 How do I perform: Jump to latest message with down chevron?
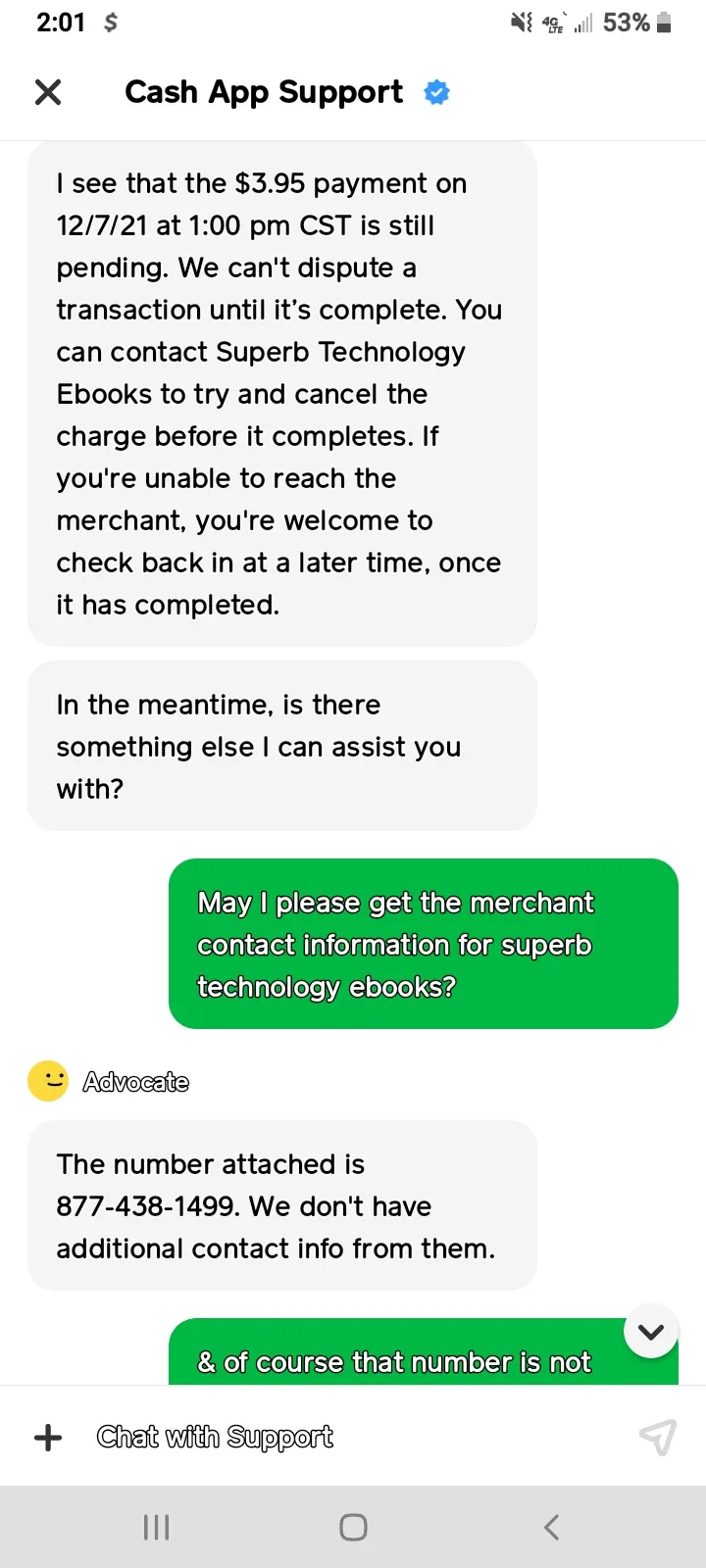click(651, 1331)
